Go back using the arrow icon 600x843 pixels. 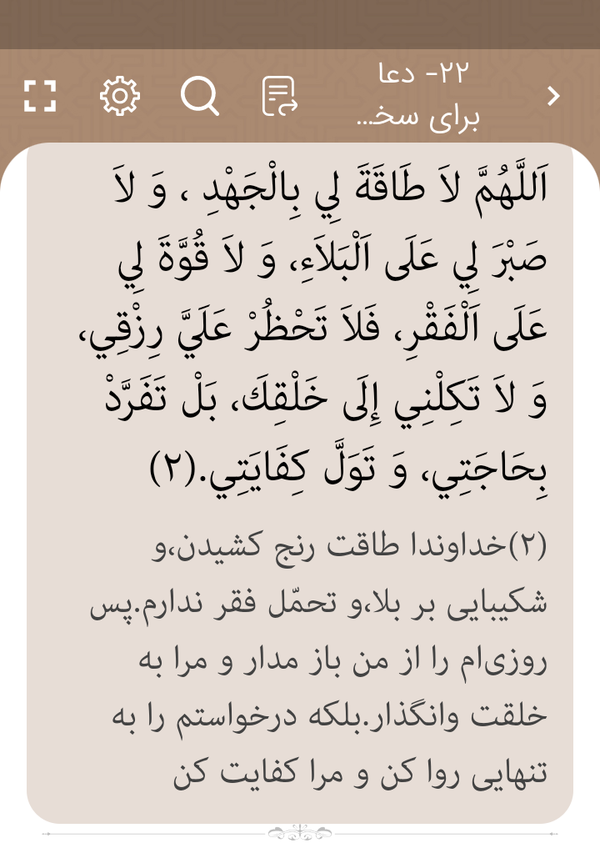point(553,96)
